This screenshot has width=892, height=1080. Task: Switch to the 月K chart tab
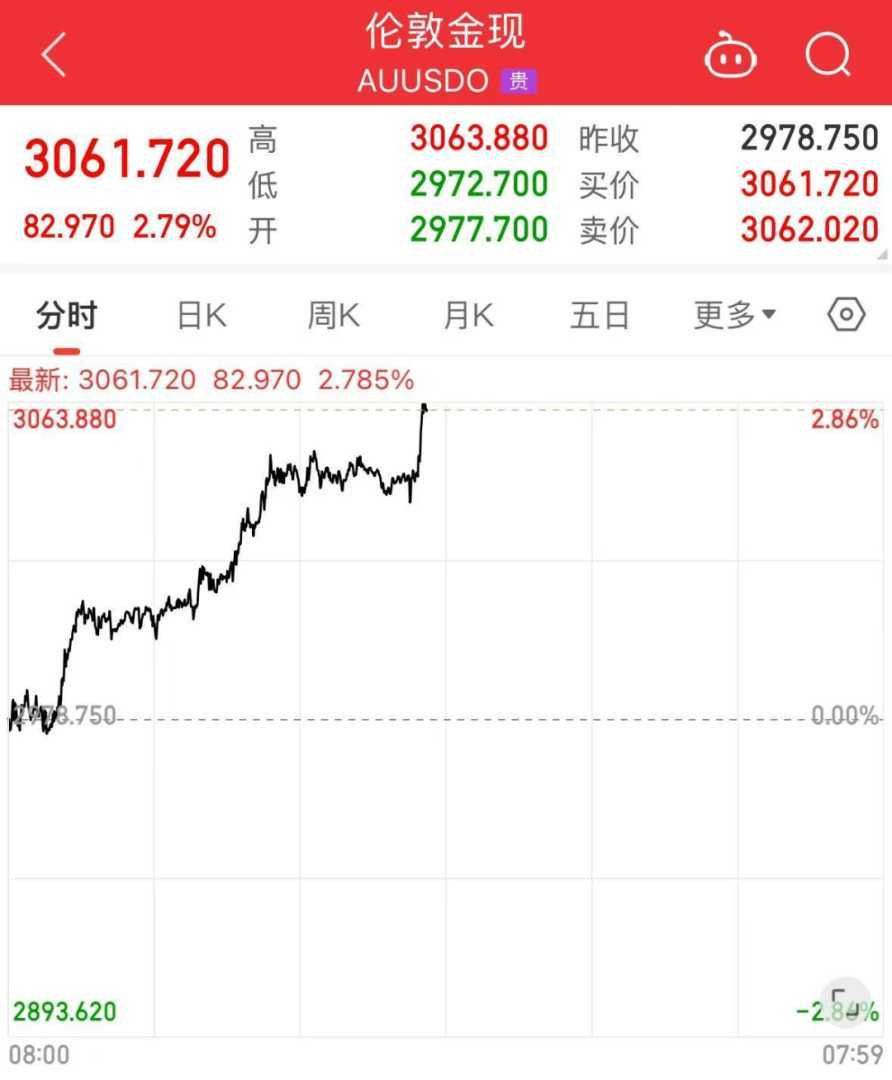(468, 316)
